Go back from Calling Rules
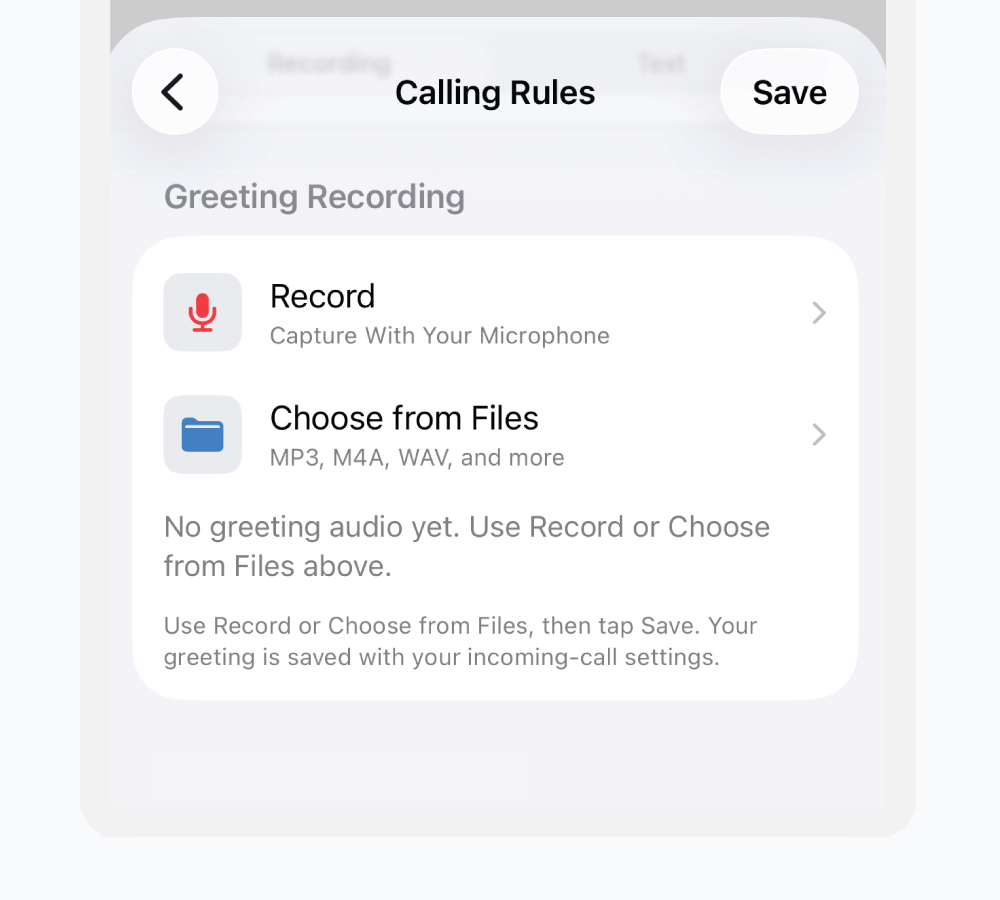The width and height of the screenshot is (1000, 900). click(x=175, y=92)
